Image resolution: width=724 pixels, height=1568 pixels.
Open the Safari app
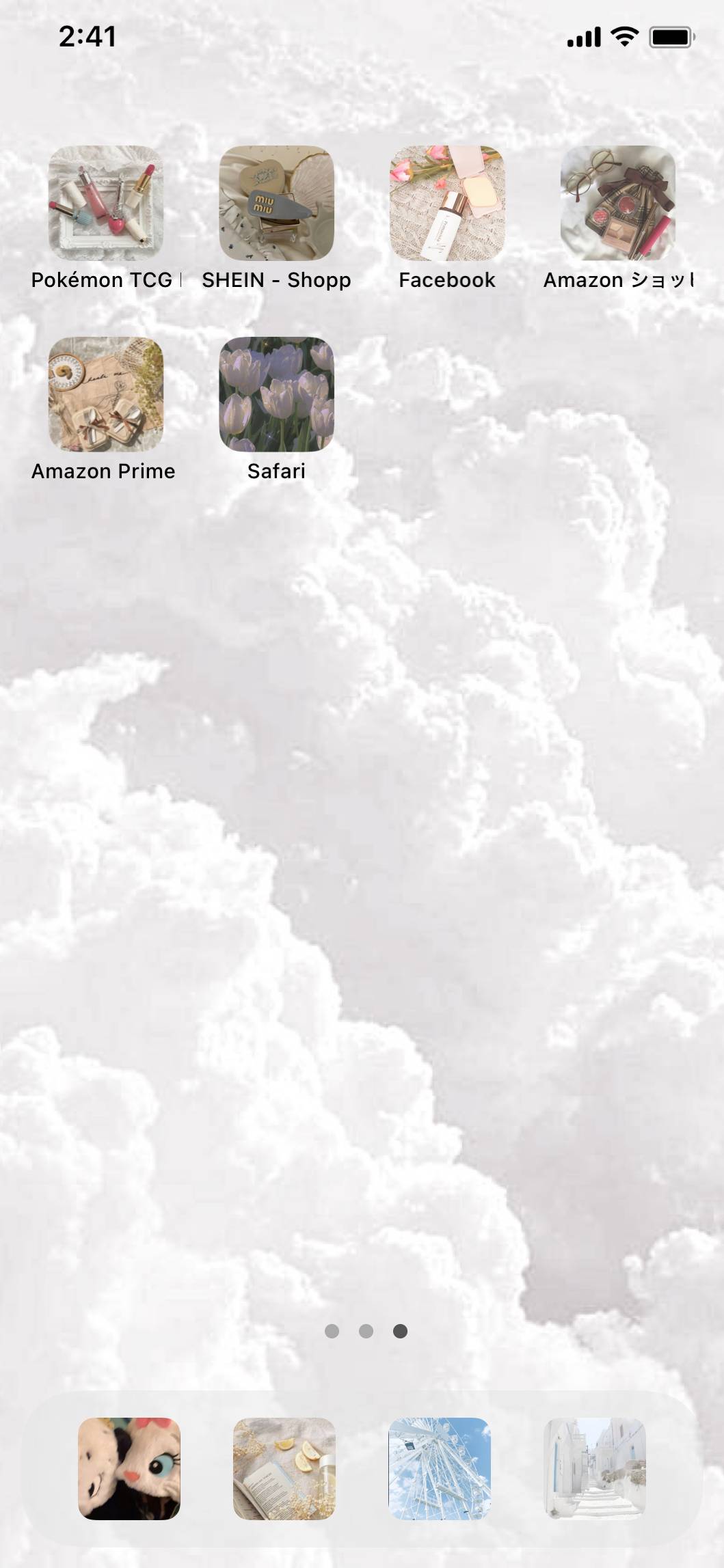[276, 394]
